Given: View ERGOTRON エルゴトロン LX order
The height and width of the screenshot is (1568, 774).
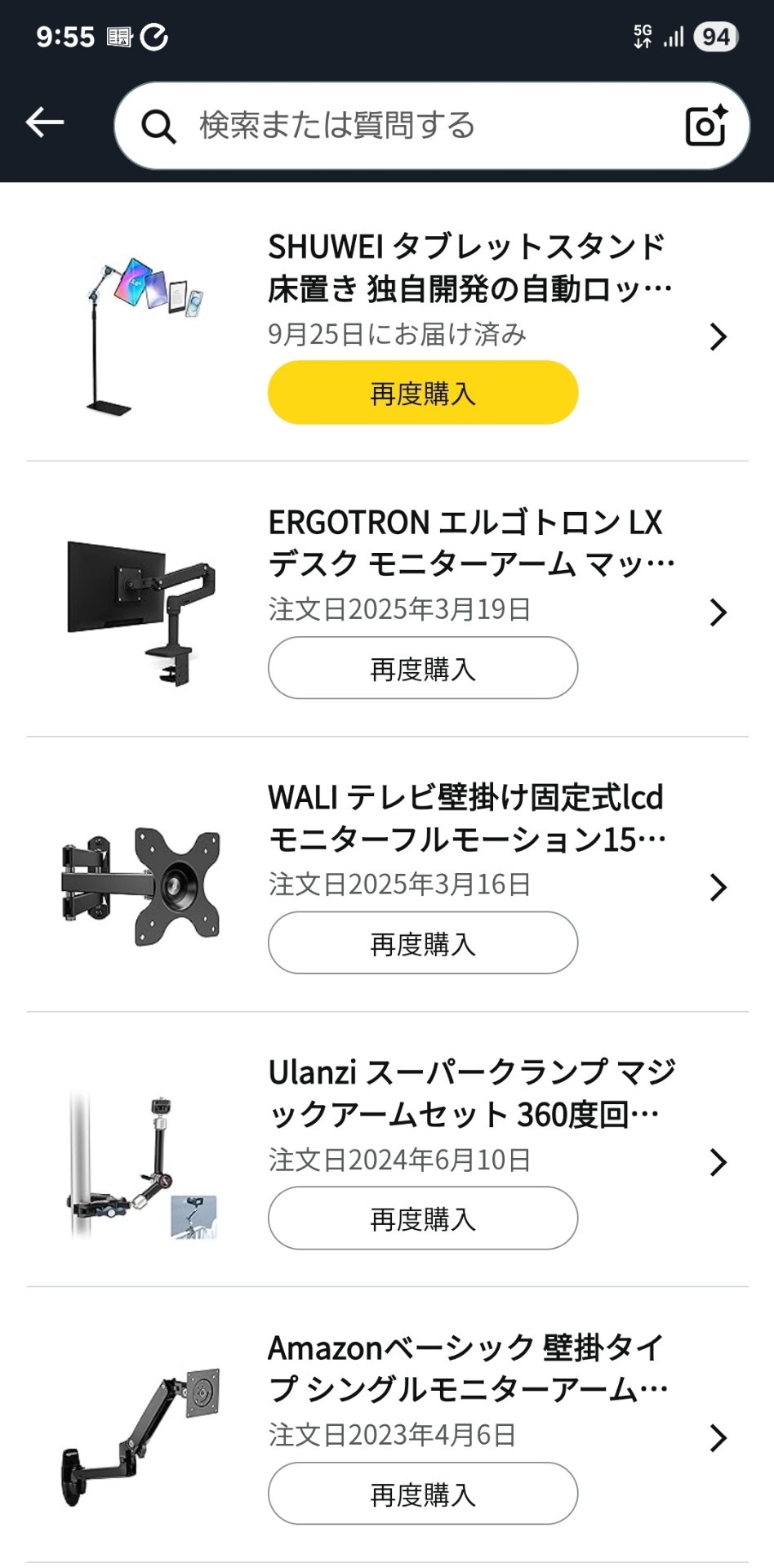Looking at the screenshot, I should [717, 612].
